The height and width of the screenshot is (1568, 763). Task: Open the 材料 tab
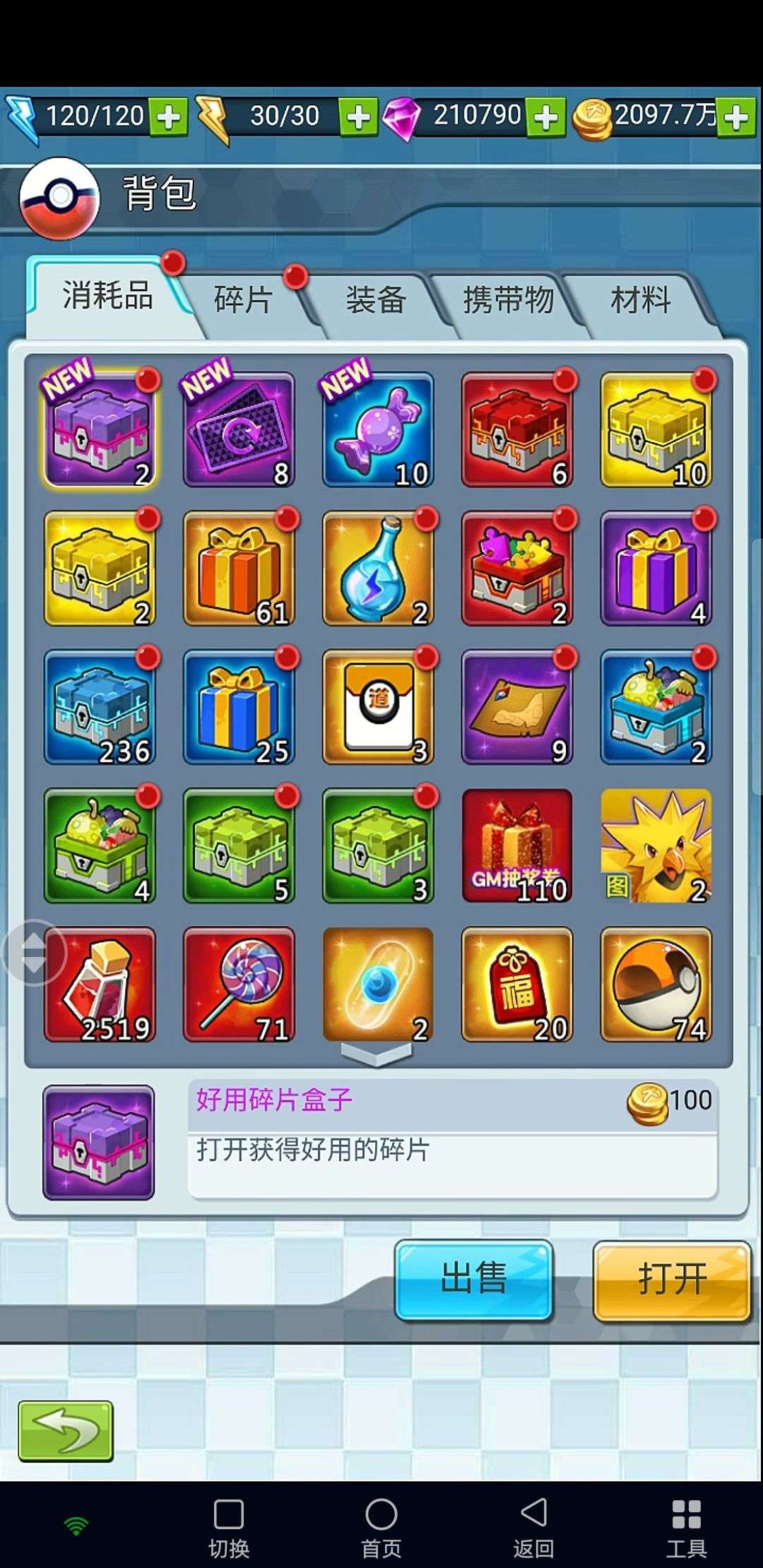click(640, 299)
